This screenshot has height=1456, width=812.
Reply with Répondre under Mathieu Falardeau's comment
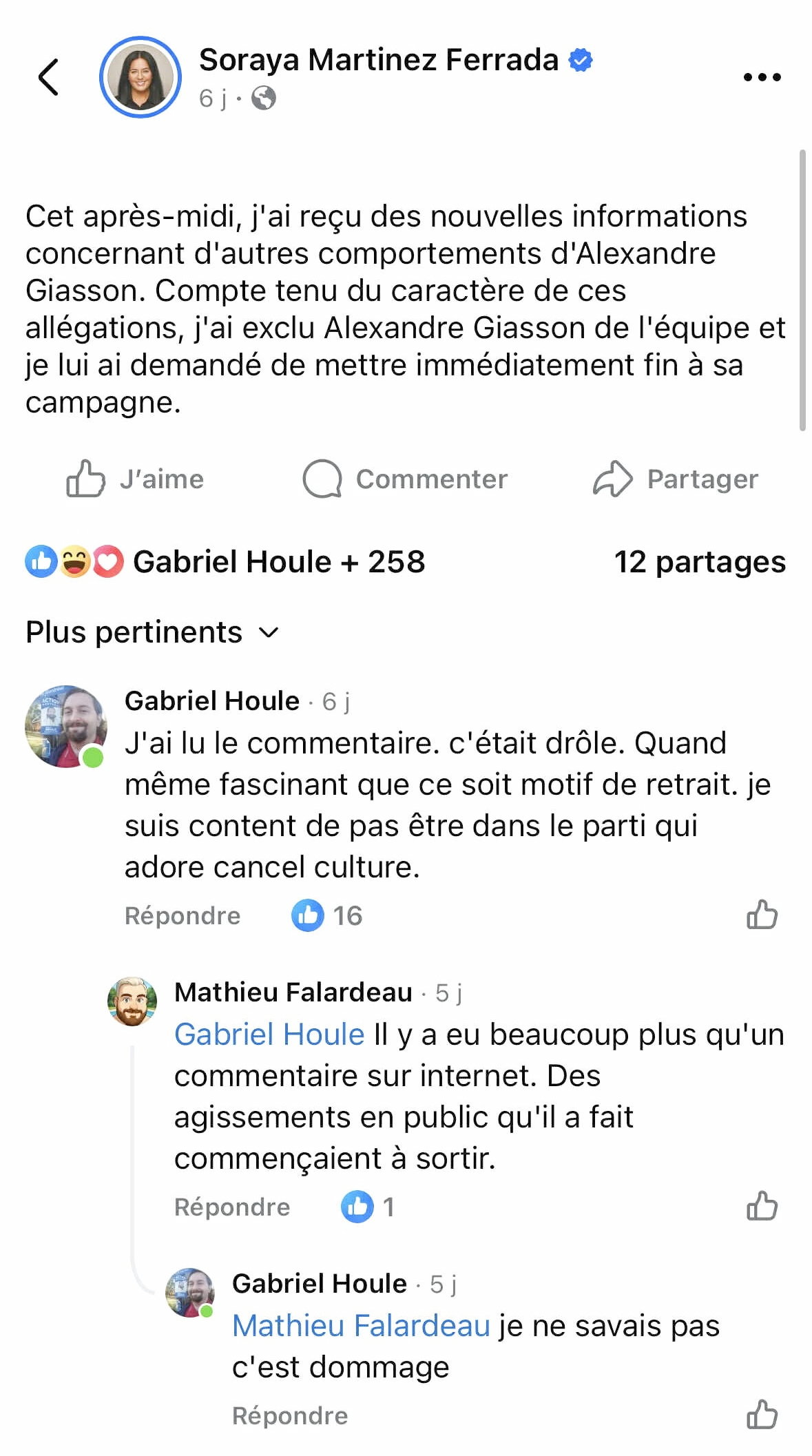(x=231, y=1206)
